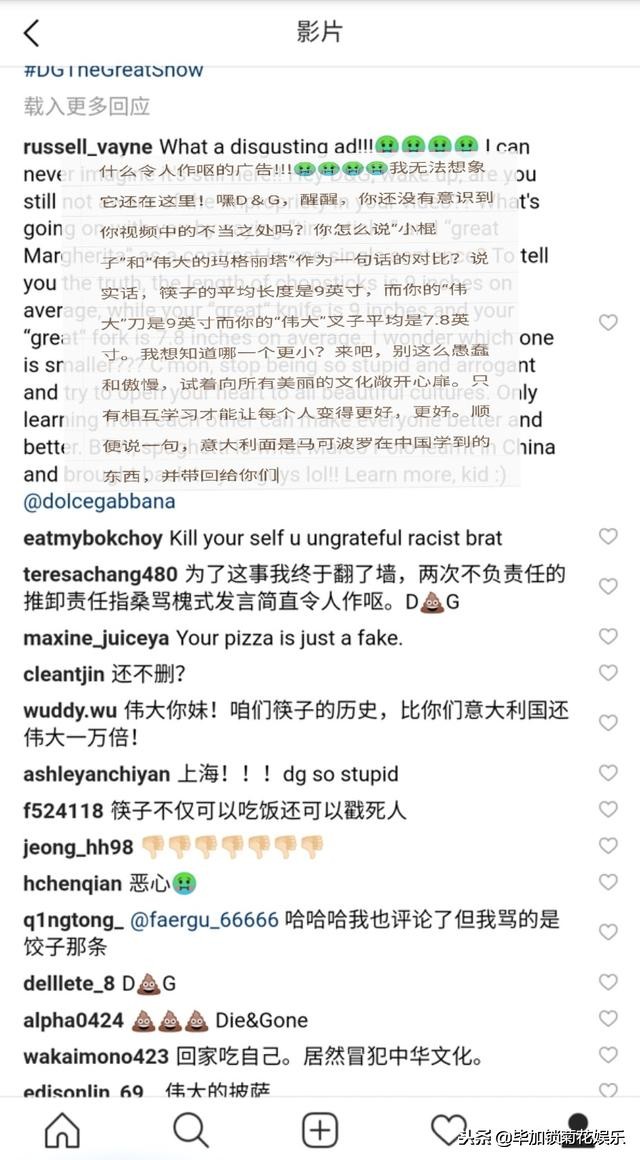Like f524118's chopsticks comment
The height and width of the screenshot is (1160, 640).
607,809
